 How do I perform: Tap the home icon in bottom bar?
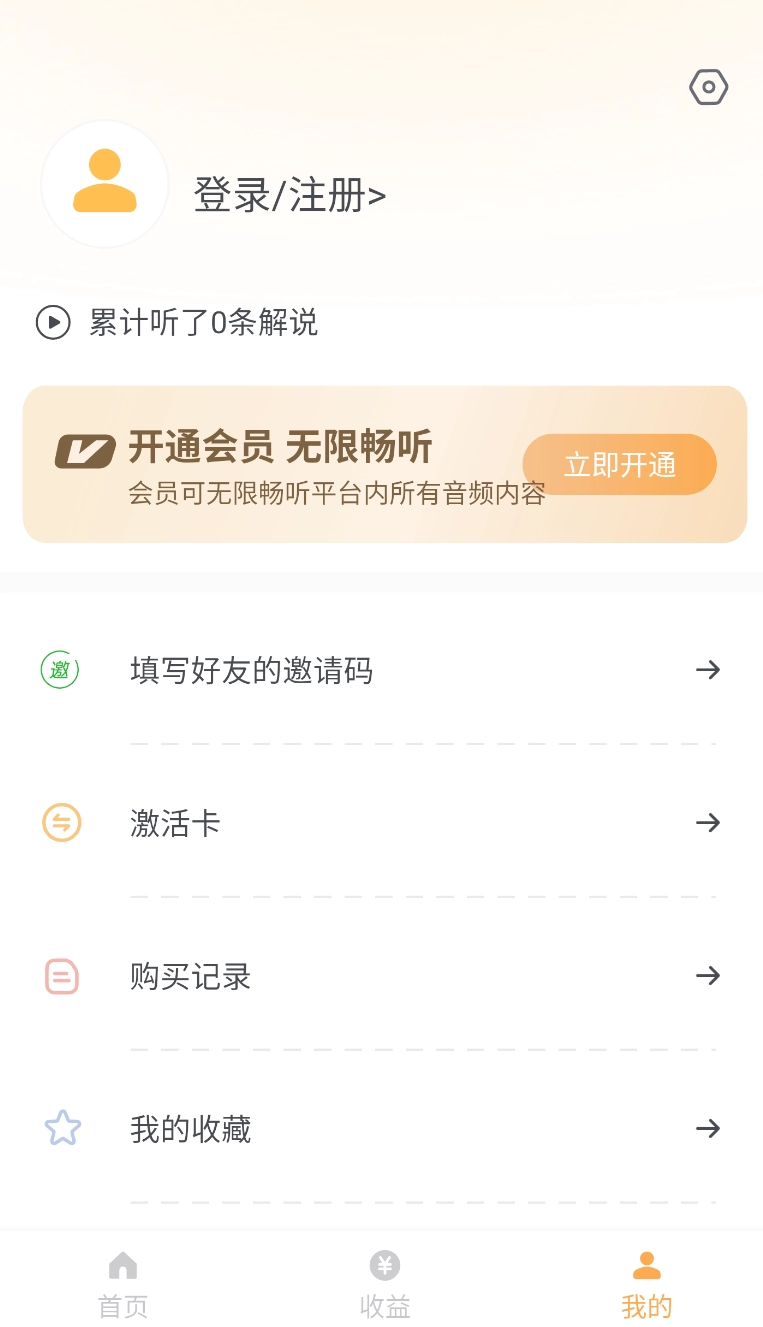tap(122, 1264)
